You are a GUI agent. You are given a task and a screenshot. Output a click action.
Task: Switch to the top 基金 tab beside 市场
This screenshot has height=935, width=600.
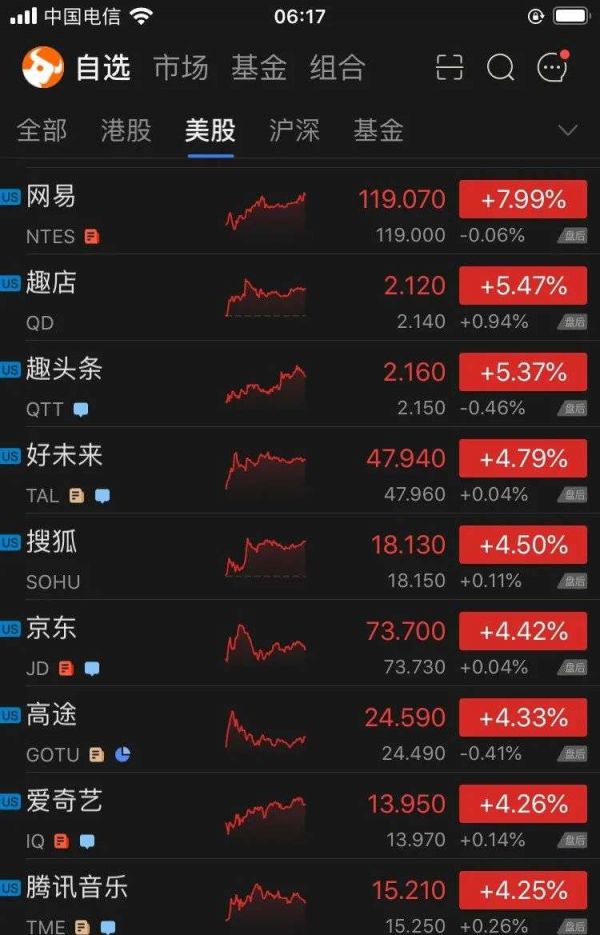pyautogui.click(x=259, y=68)
